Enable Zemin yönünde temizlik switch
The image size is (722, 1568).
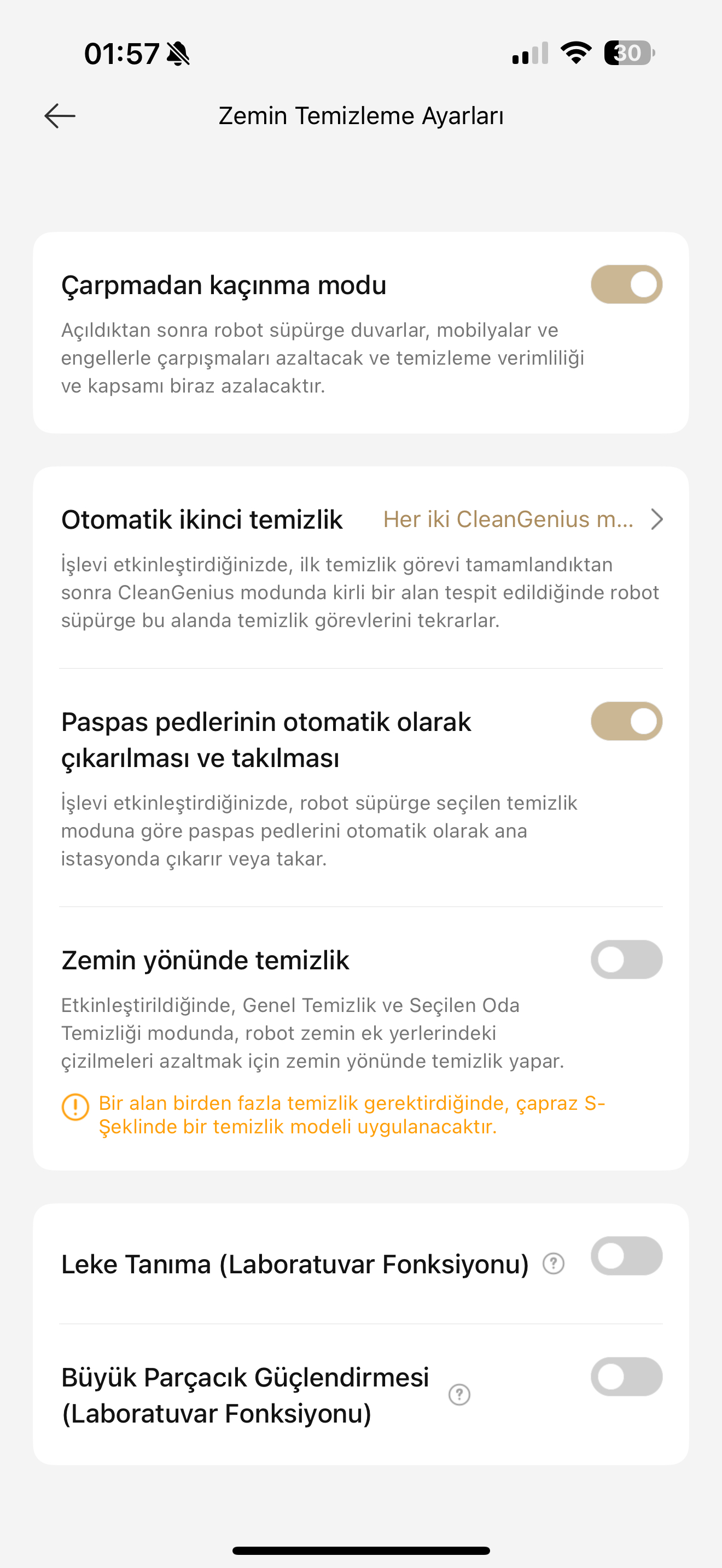626,960
